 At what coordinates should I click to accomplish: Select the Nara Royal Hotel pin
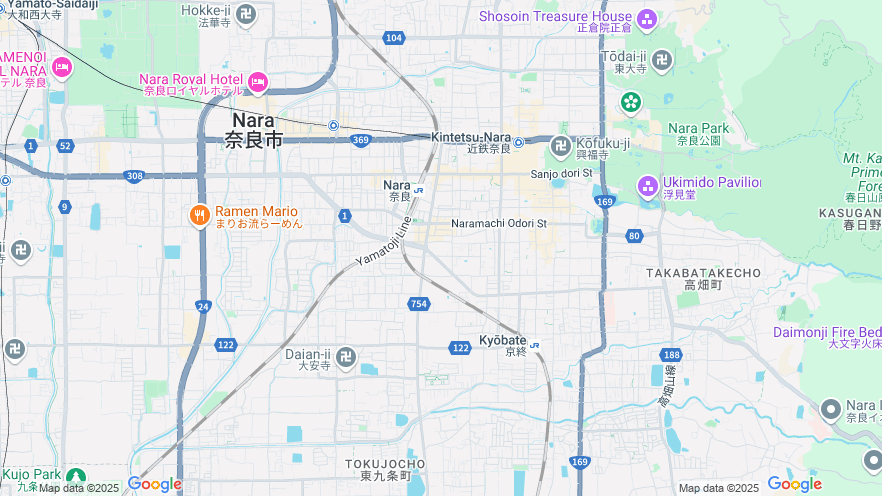click(x=257, y=81)
